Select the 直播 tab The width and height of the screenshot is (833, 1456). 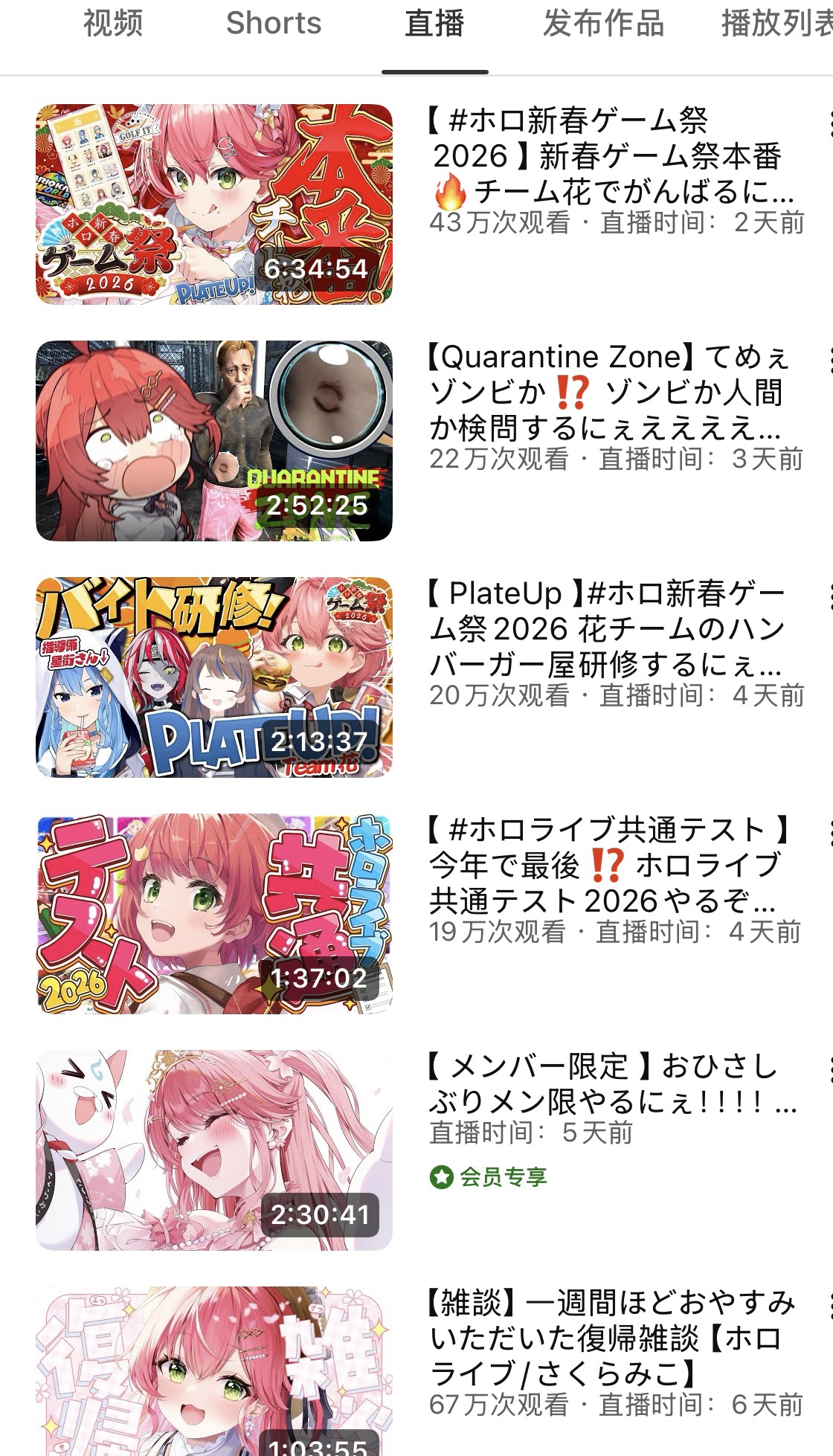tap(435, 24)
